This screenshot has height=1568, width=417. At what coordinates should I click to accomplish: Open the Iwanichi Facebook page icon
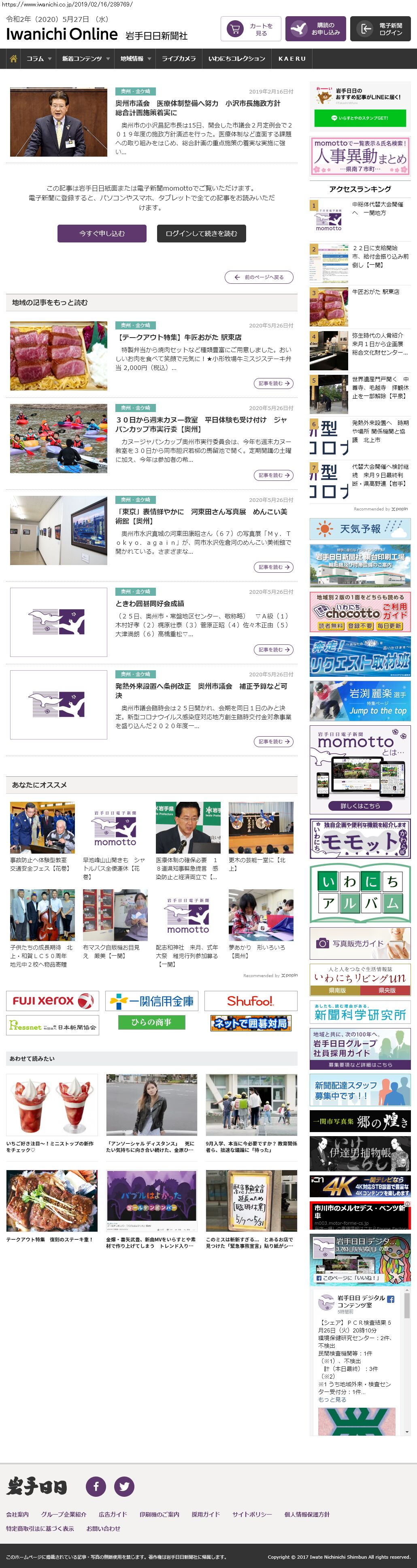point(96,1486)
